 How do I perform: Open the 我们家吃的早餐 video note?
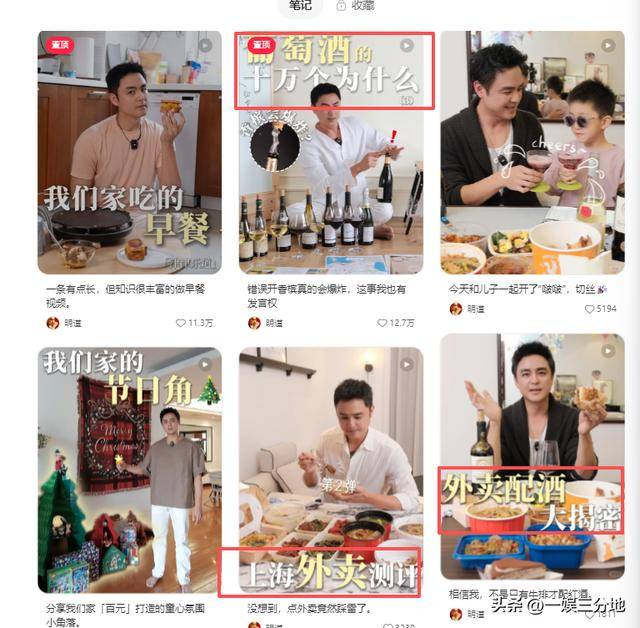coord(129,150)
